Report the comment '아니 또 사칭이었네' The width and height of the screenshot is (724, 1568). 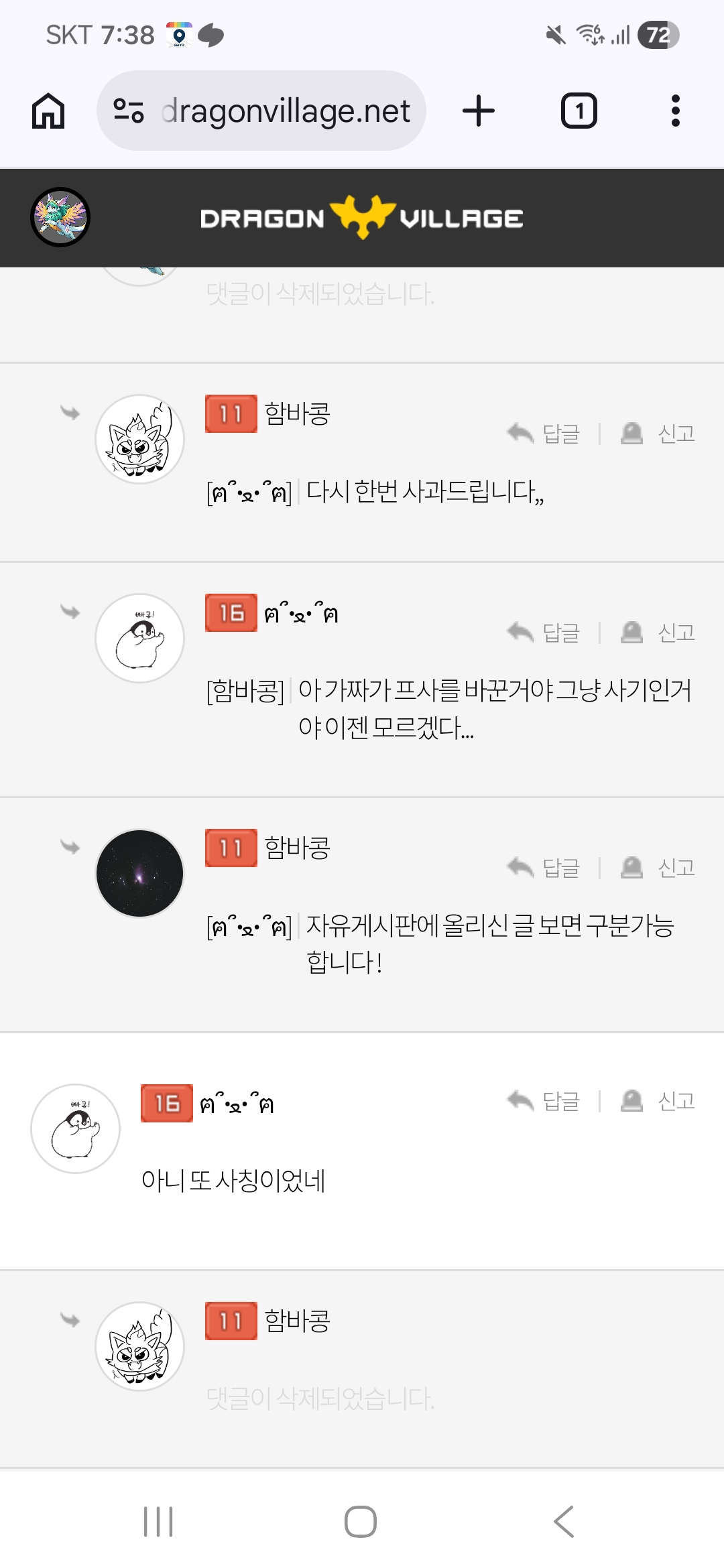[659, 1101]
